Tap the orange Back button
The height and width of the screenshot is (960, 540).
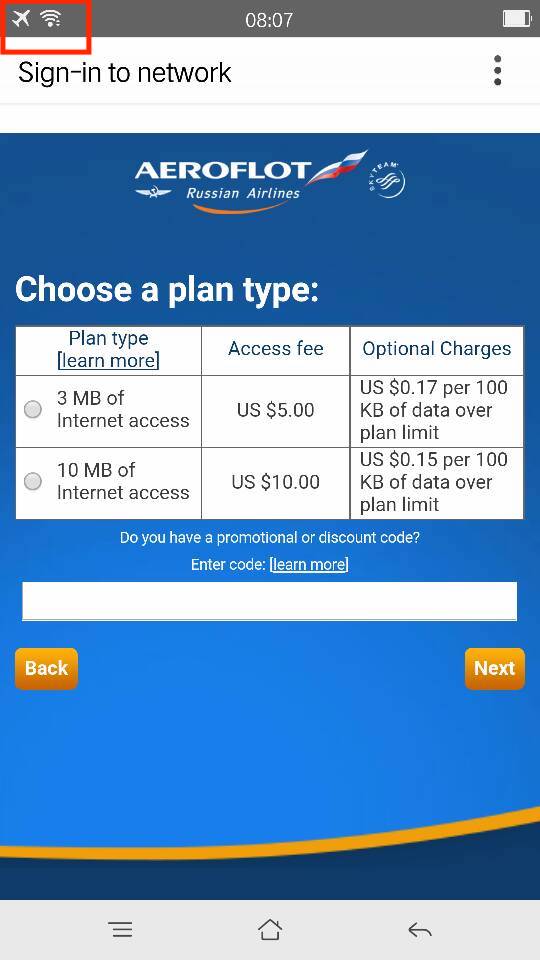47,669
